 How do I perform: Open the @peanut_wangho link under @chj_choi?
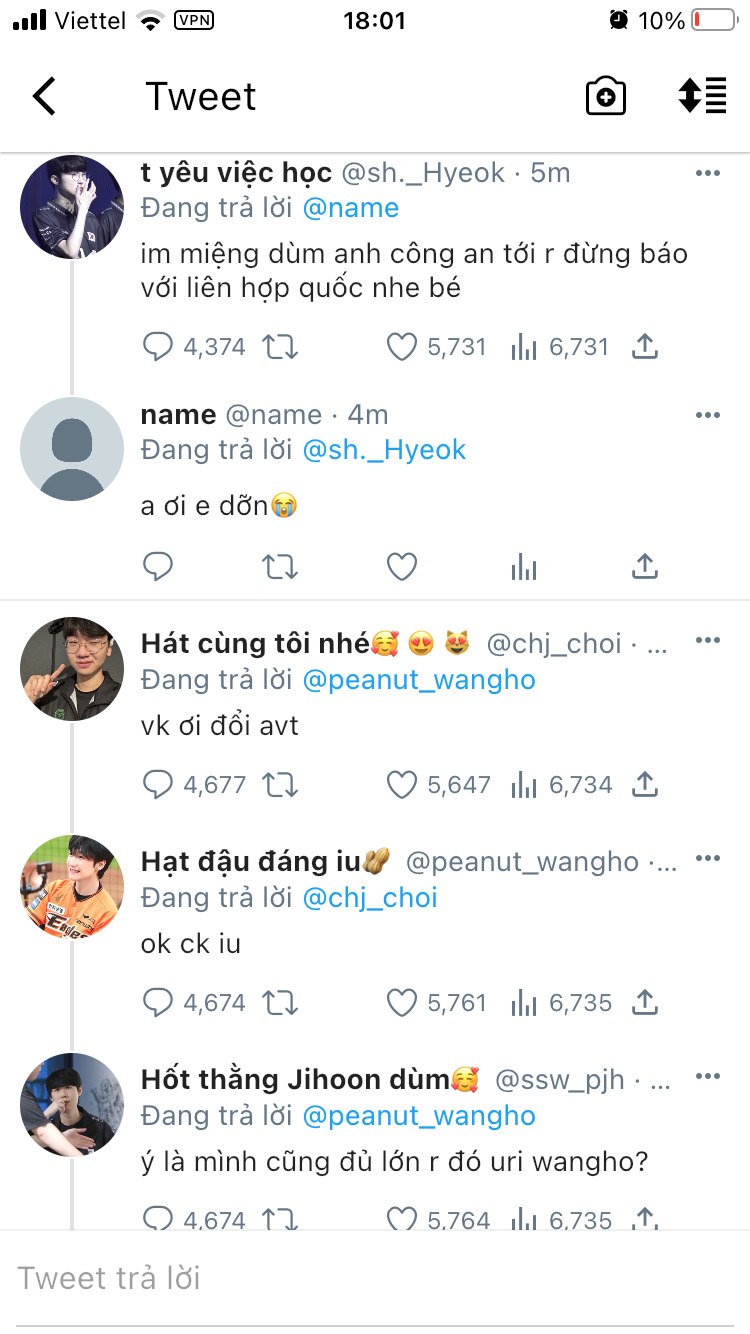419,680
